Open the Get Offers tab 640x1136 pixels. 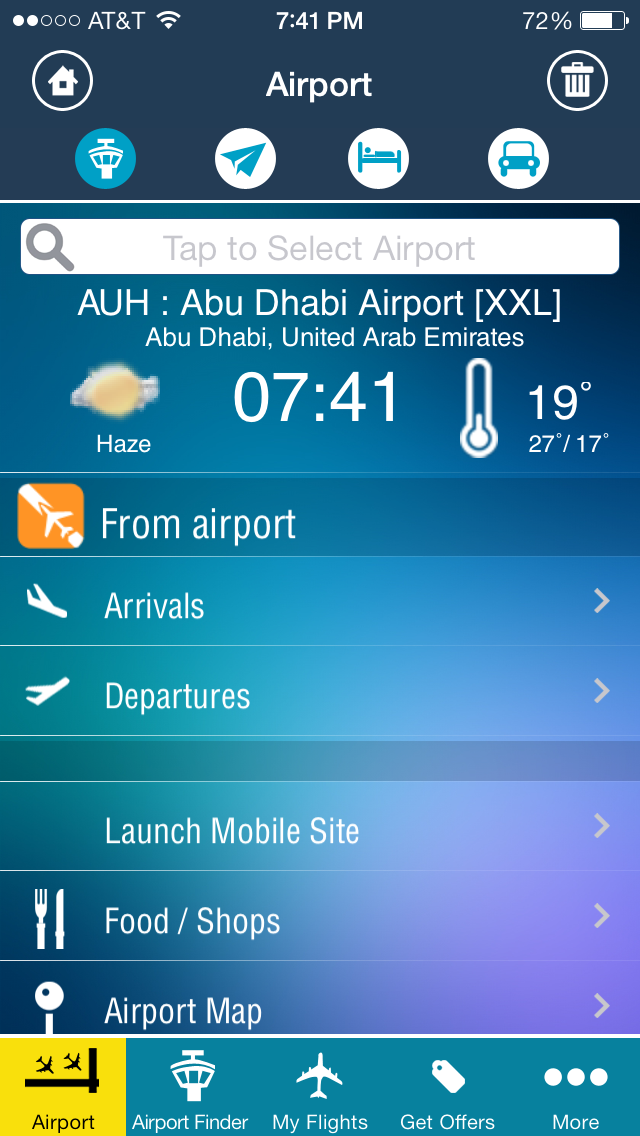[x=447, y=1088]
